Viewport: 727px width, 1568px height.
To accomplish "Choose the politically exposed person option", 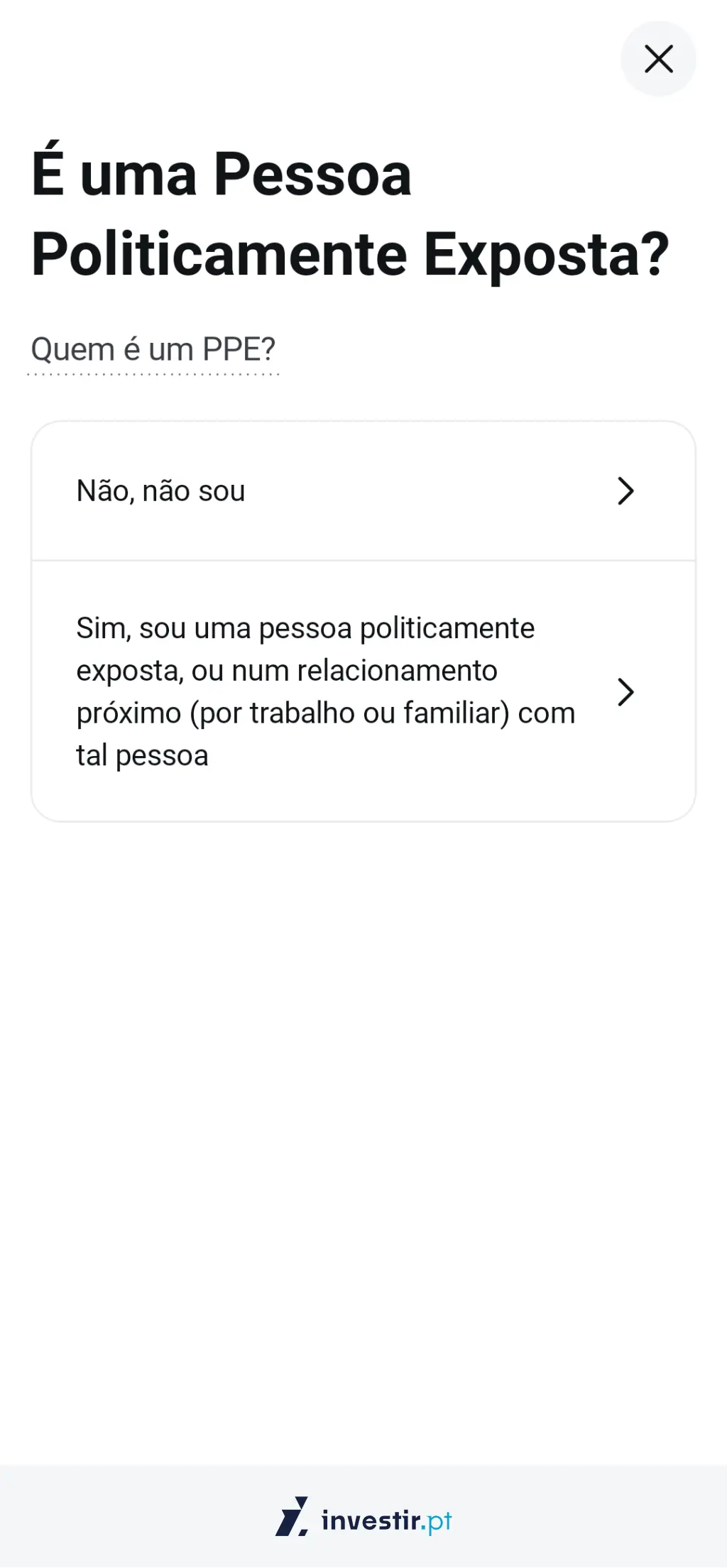I will (319, 691).
